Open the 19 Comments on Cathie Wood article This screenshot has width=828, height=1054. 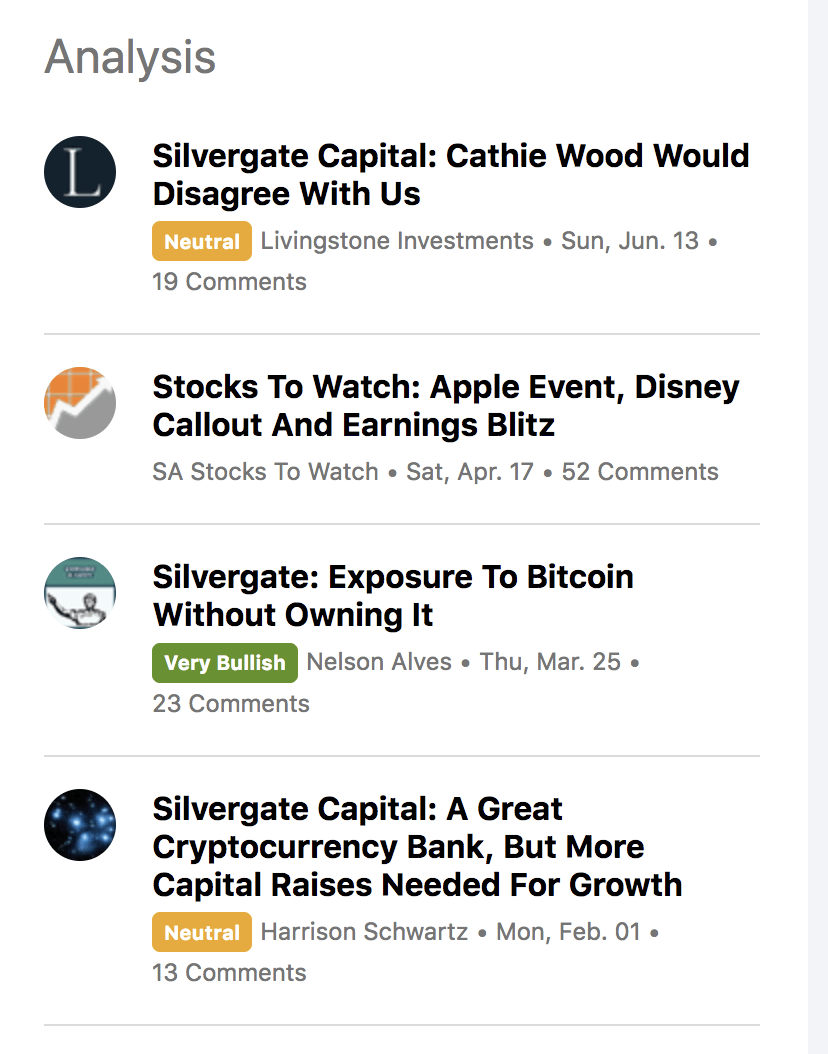(229, 282)
